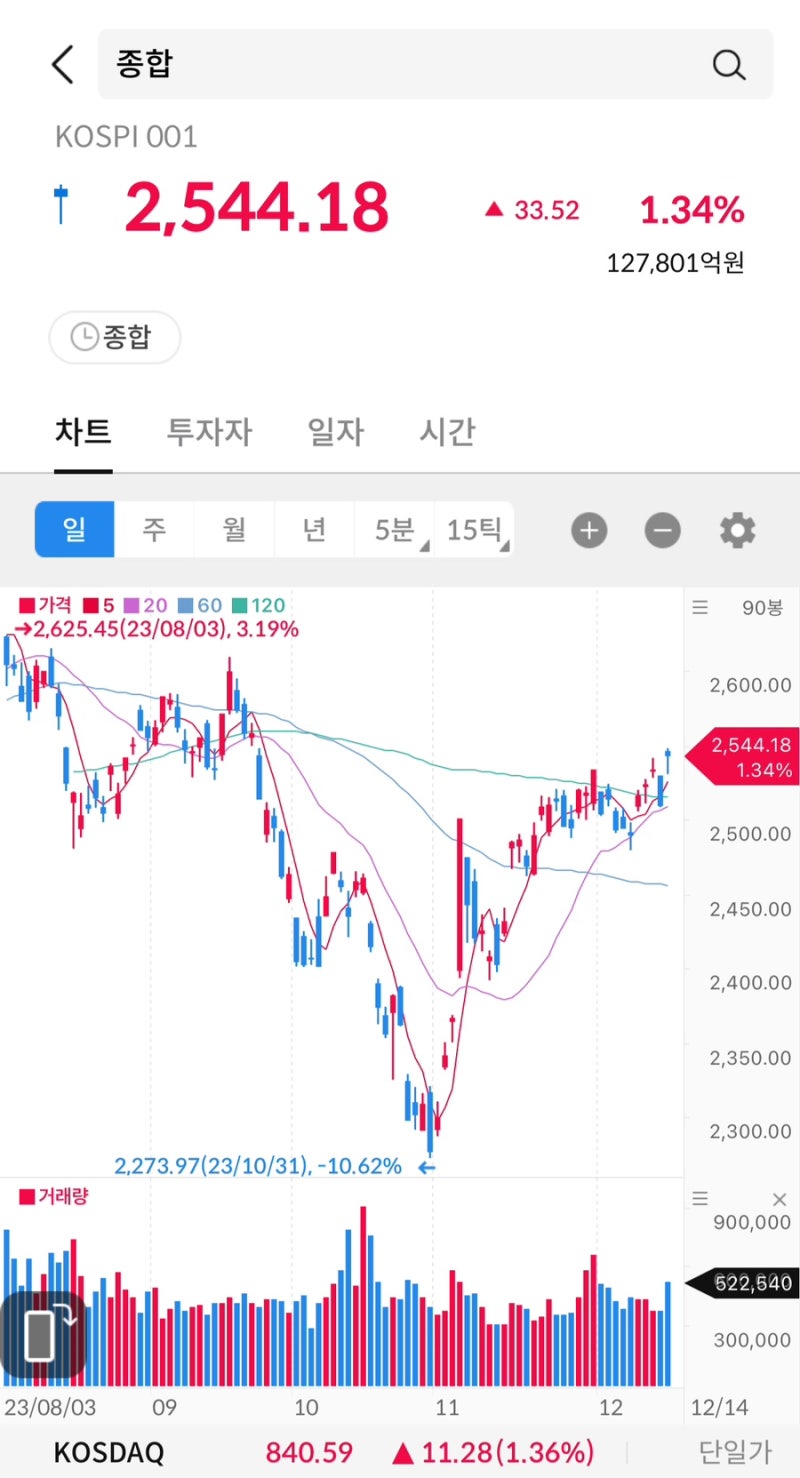The width and height of the screenshot is (800, 1478).
Task: Click the hamburger icon in volume panel
Action: (700, 1198)
